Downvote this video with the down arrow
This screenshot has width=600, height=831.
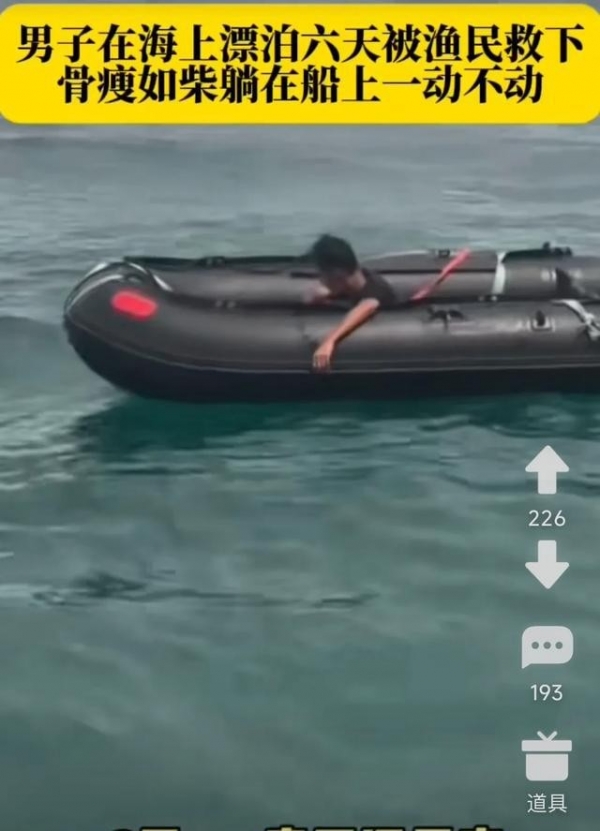[546, 564]
